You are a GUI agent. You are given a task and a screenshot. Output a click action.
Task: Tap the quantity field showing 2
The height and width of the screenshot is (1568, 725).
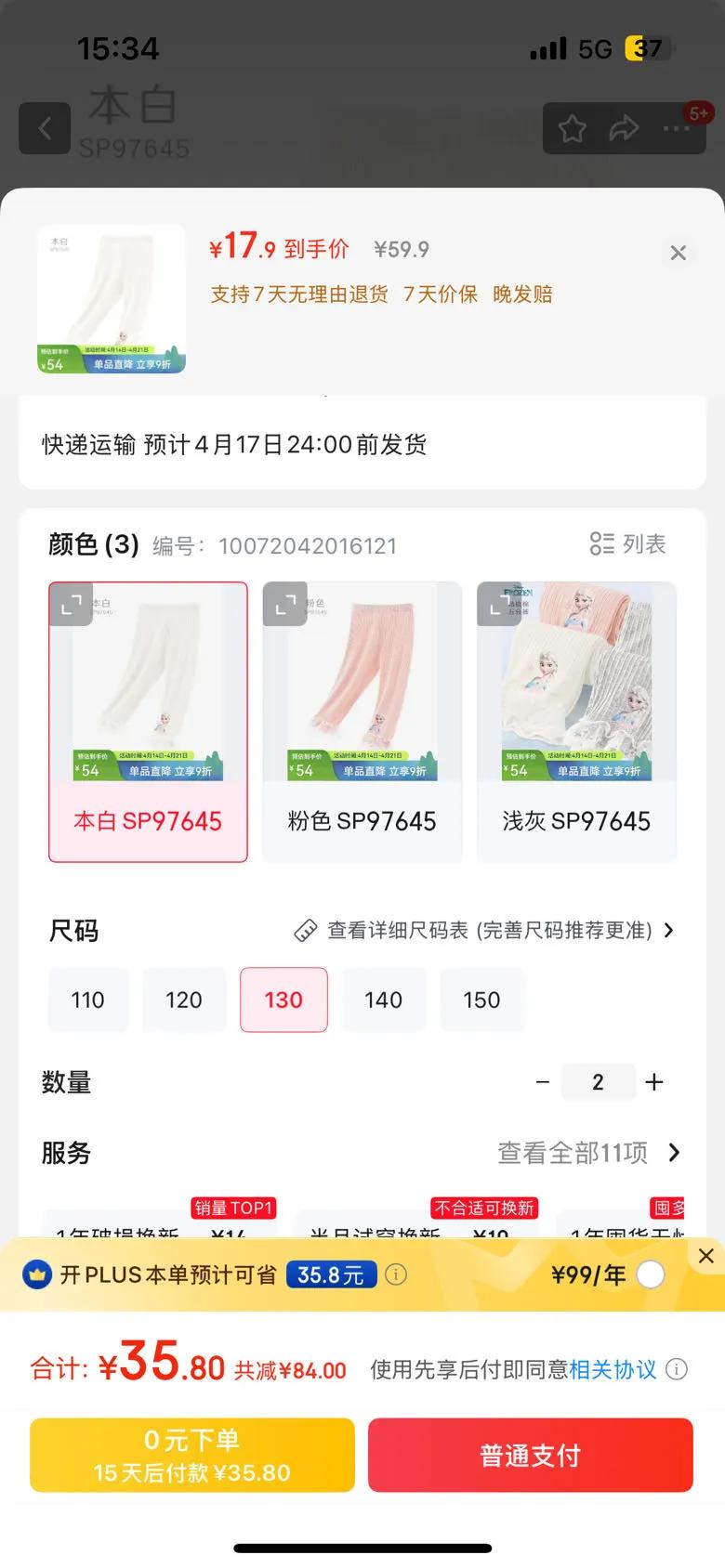point(598,1081)
